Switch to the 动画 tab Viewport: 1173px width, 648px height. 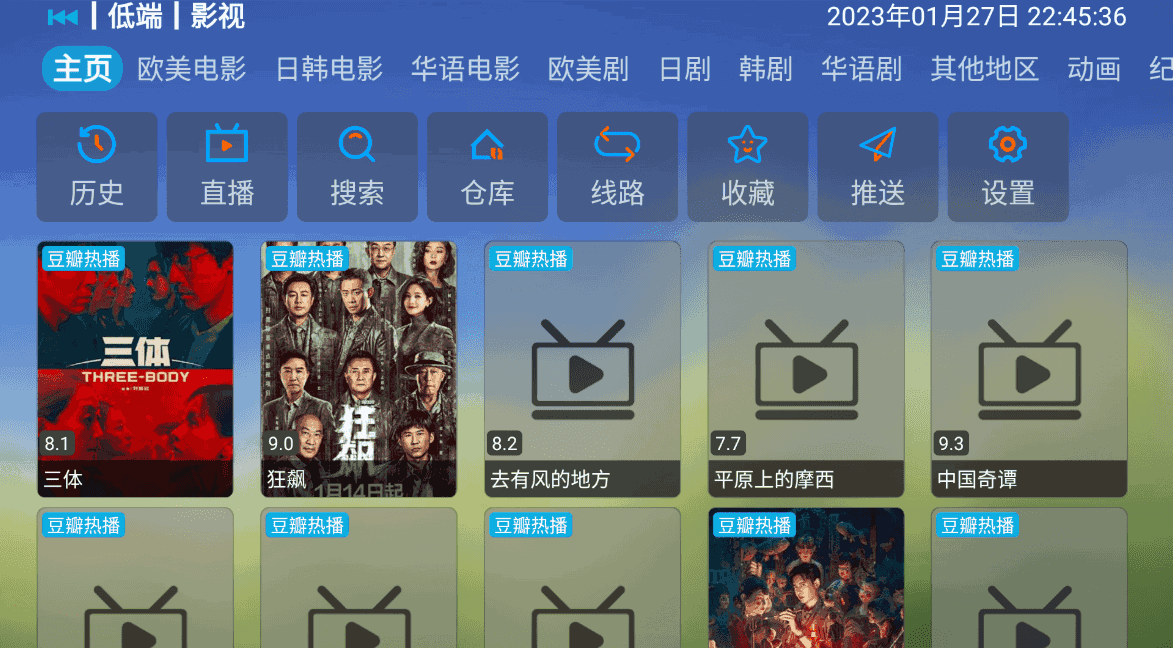(x=1093, y=69)
